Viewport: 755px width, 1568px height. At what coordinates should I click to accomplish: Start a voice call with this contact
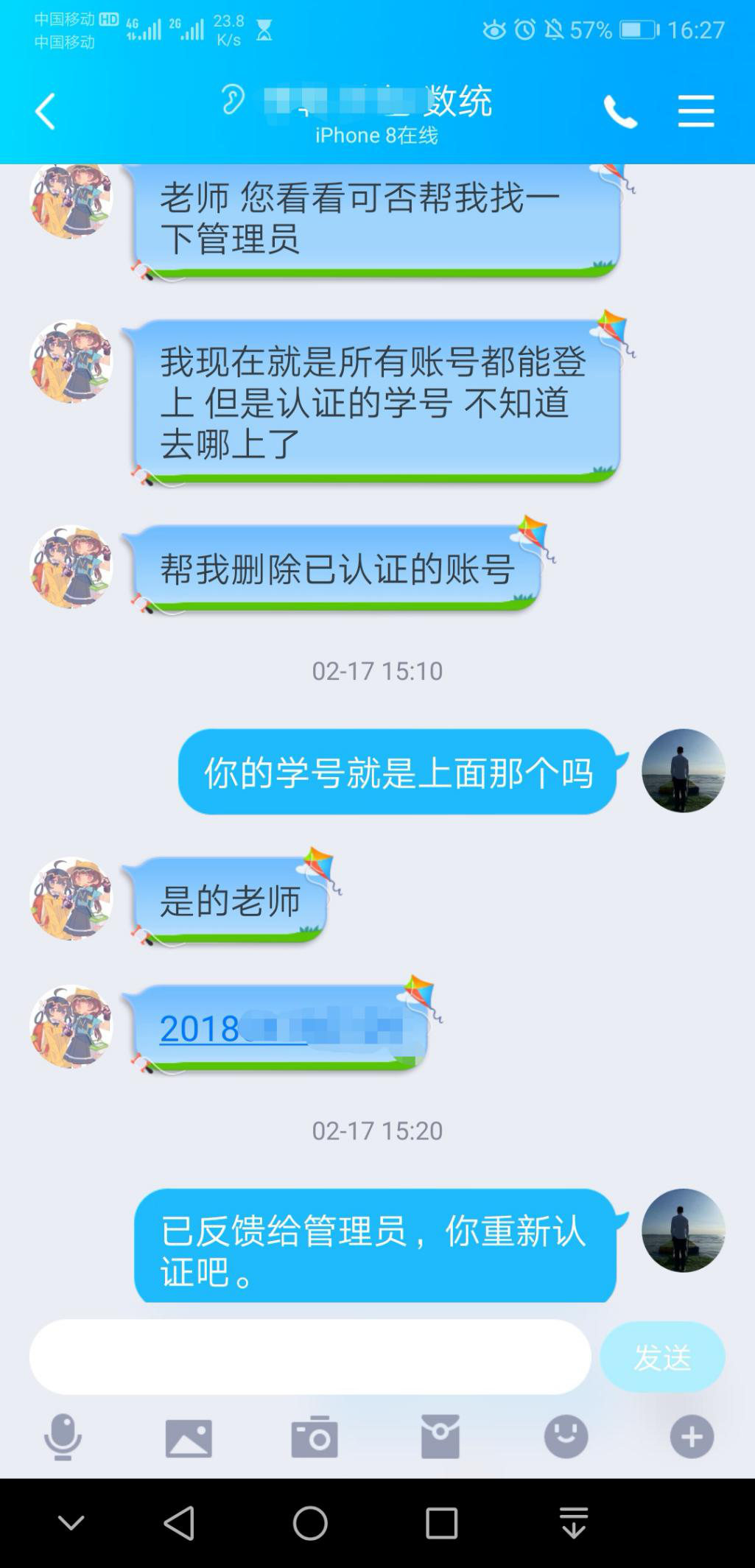pyautogui.click(x=620, y=112)
